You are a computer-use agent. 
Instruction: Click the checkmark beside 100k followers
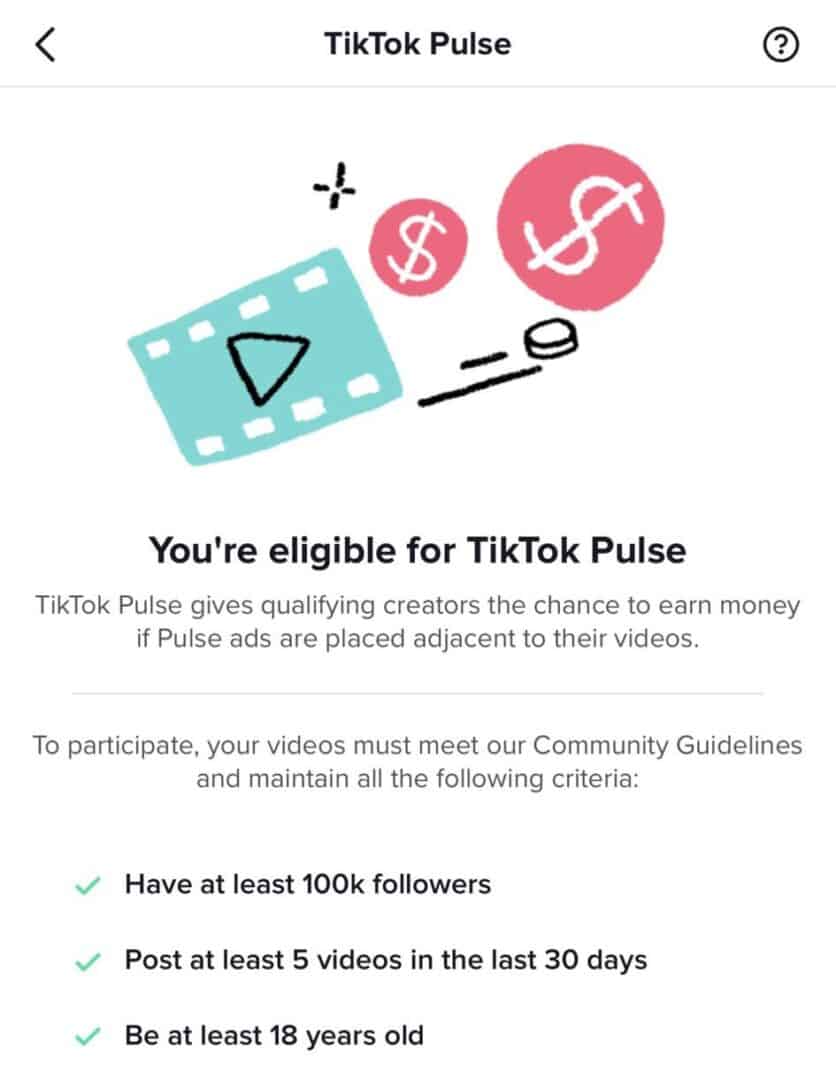(x=88, y=884)
